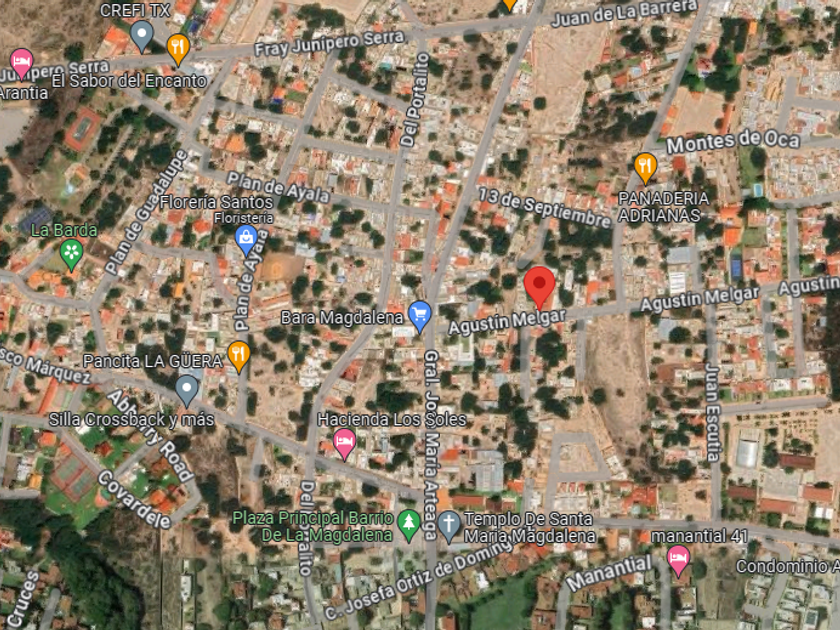Open the manantial 41 hotel marker
The image size is (840, 630).
(679, 559)
